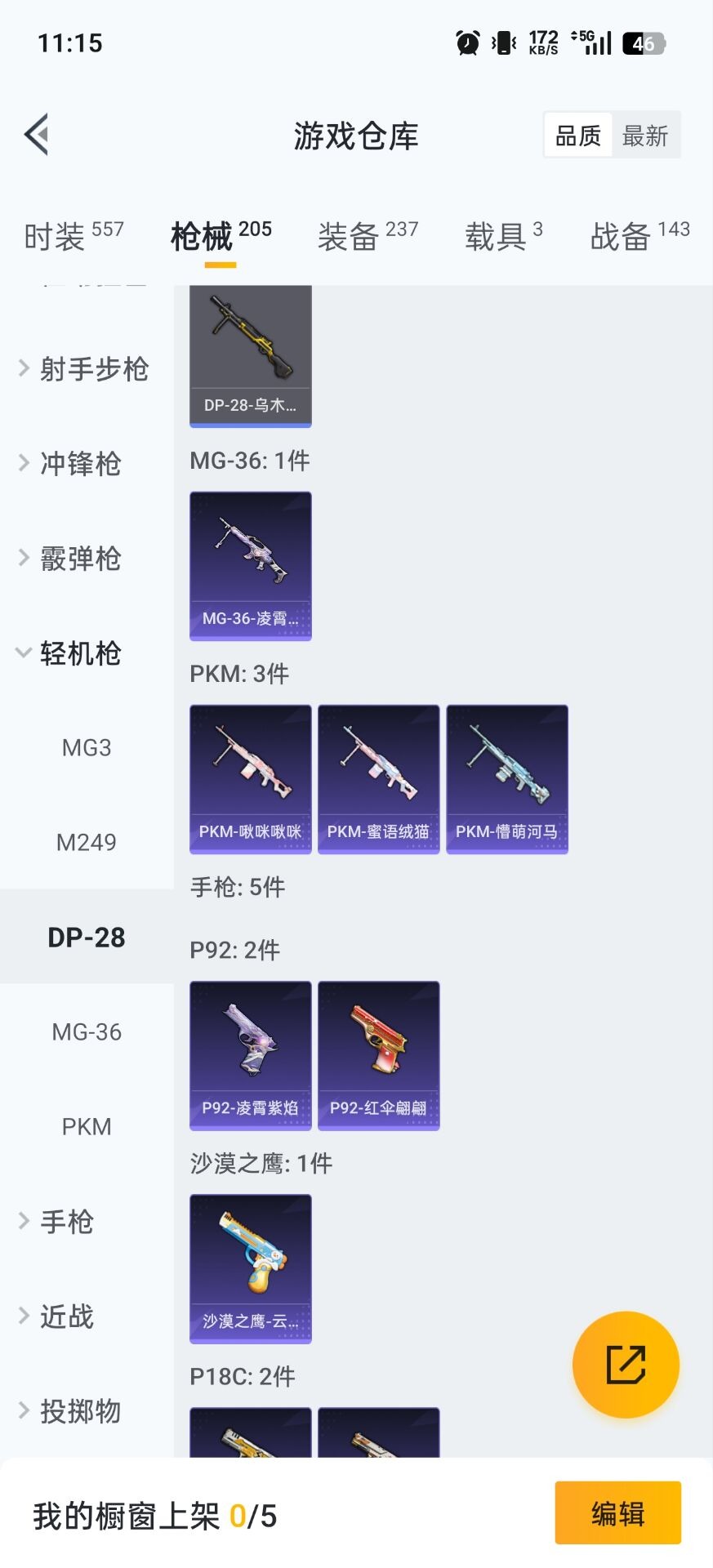Expand the 近战 category
The height and width of the screenshot is (1568, 713).
(x=67, y=1316)
